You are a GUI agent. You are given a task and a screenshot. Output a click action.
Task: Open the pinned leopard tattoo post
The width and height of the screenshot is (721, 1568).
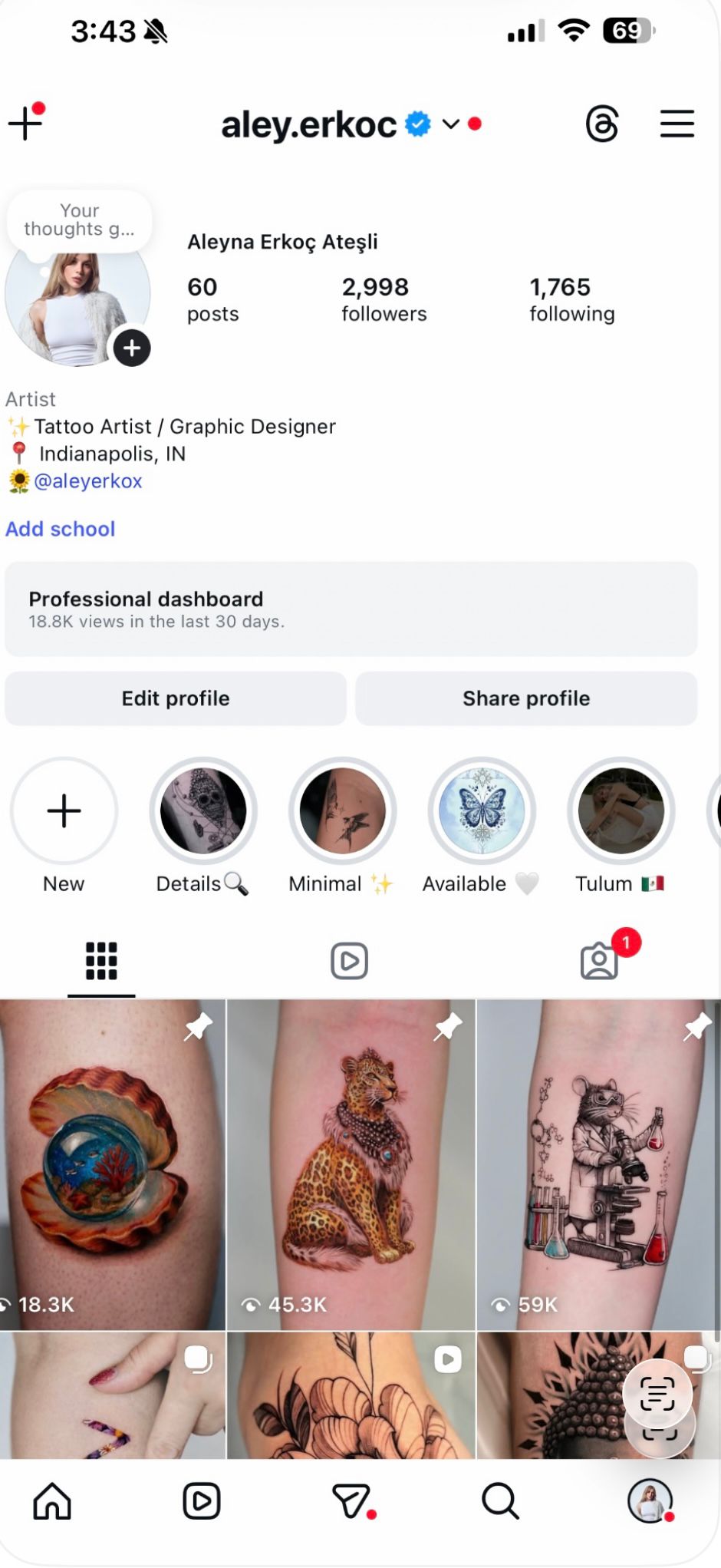pyautogui.click(x=351, y=1164)
